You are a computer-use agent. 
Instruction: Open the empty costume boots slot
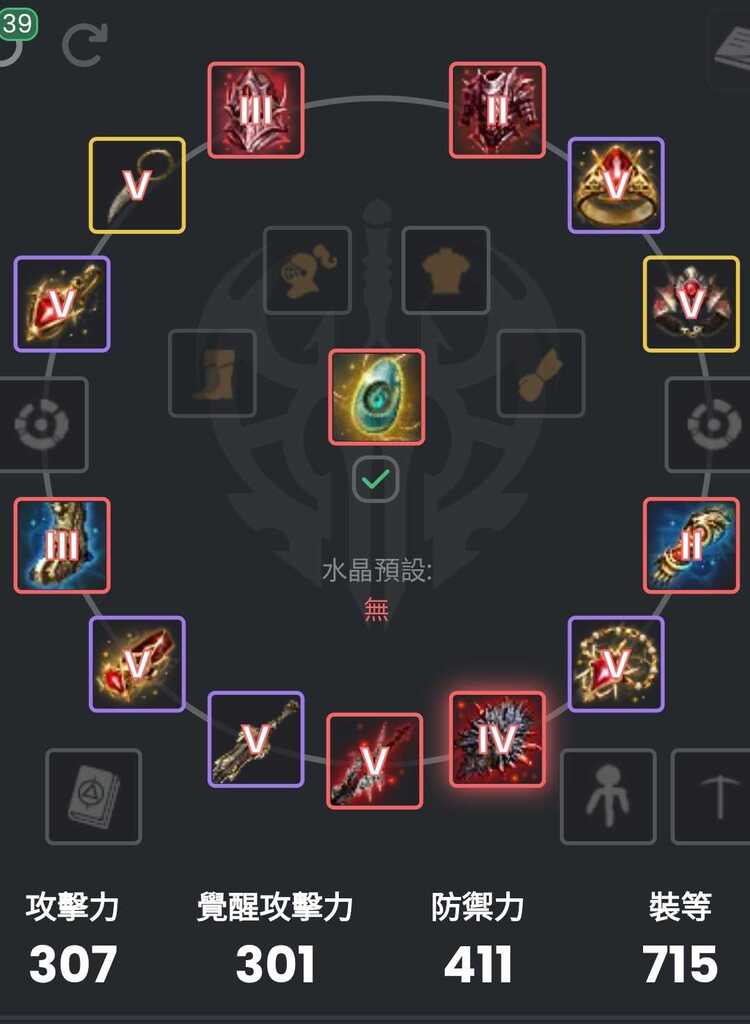(x=212, y=373)
